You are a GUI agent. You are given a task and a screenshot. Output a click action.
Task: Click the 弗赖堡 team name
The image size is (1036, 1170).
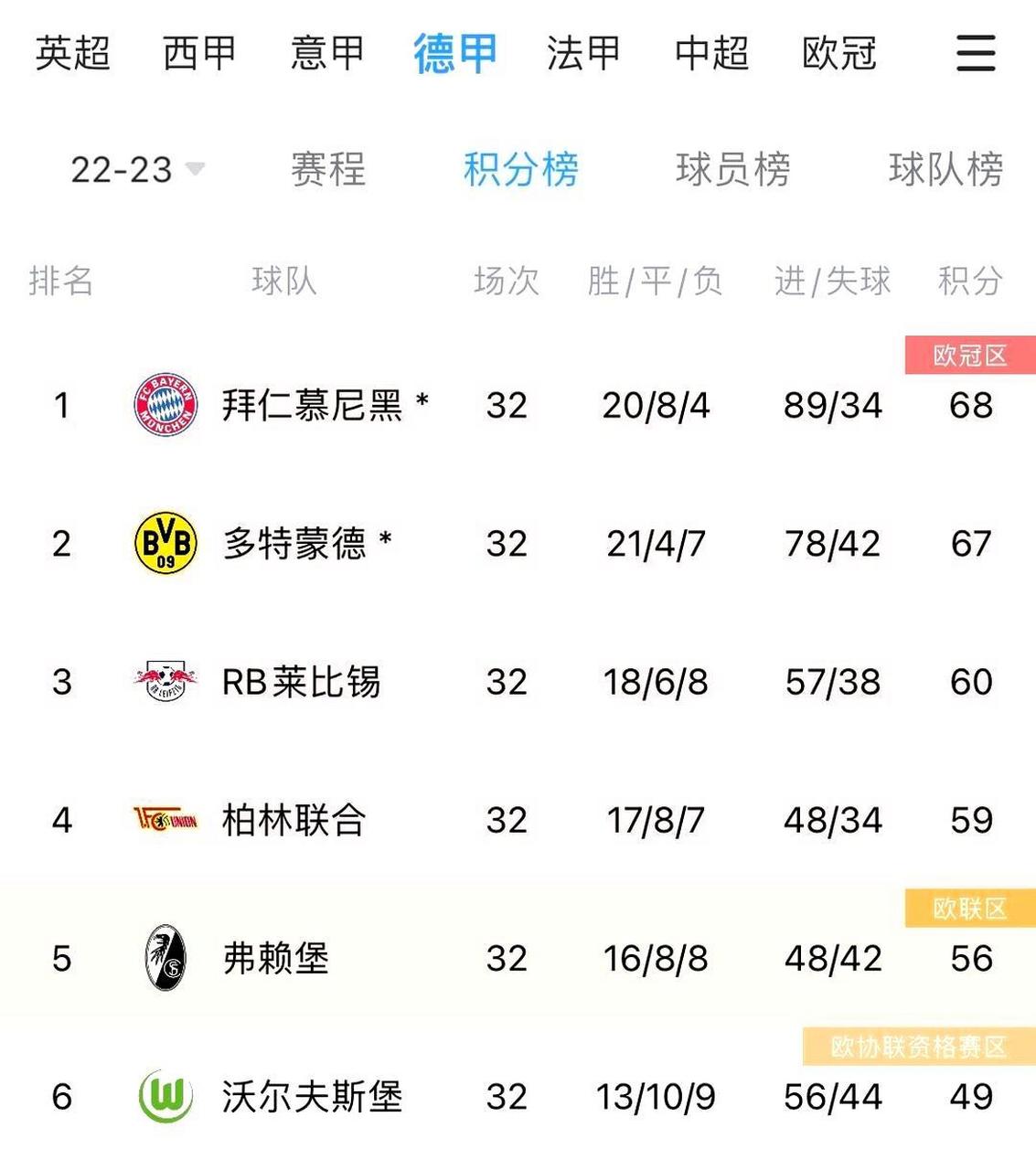[x=273, y=958]
